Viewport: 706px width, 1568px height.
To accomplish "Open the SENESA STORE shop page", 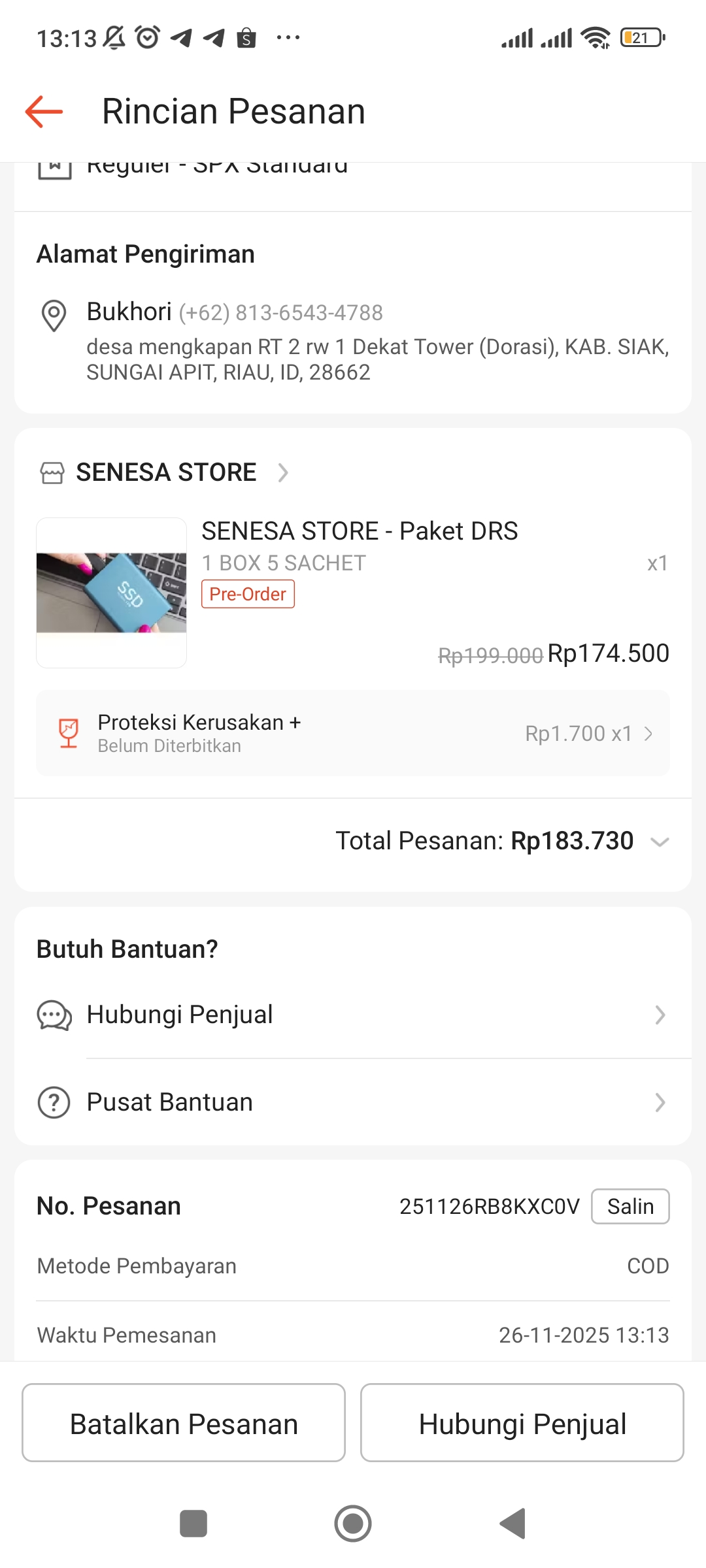I will 166,472.
